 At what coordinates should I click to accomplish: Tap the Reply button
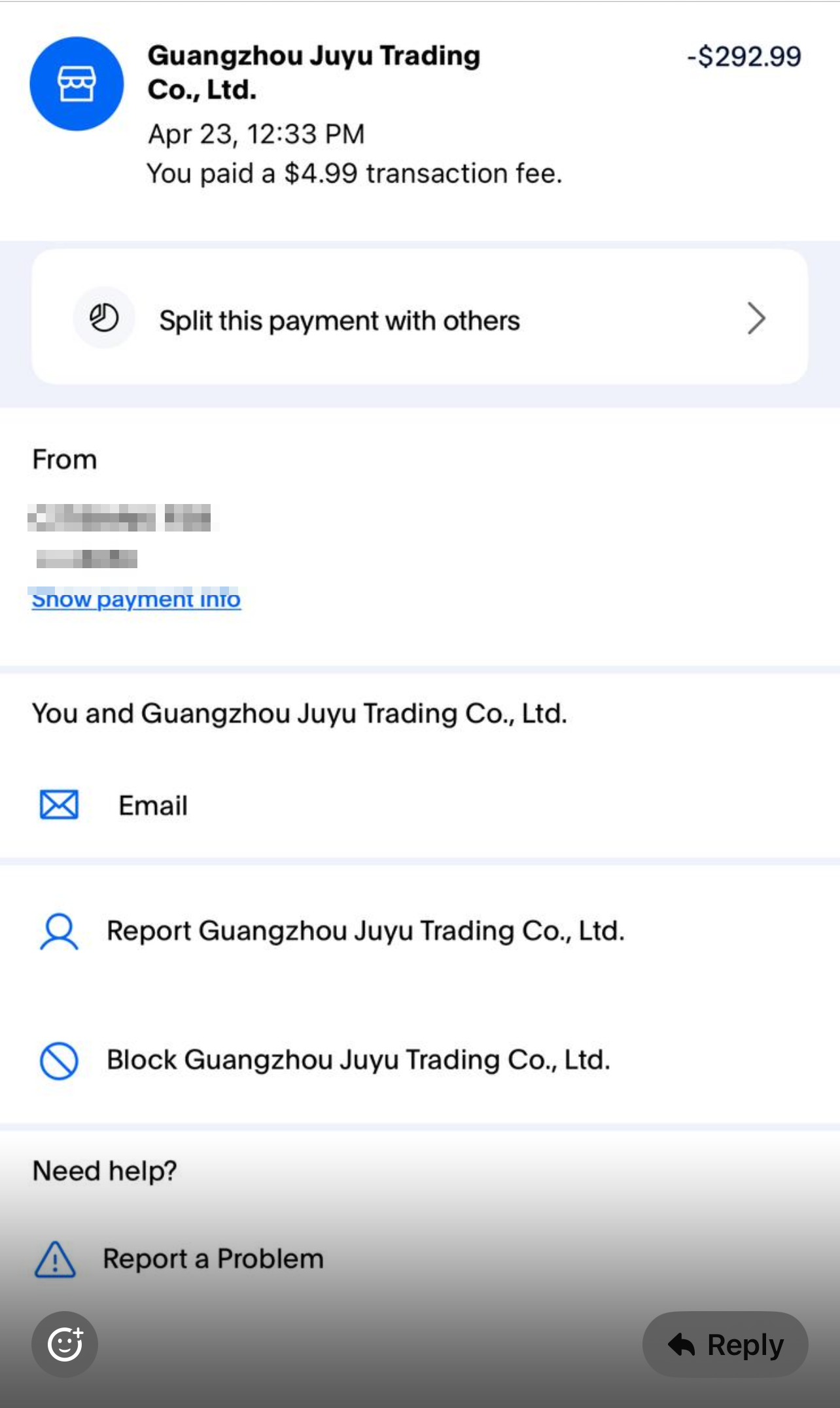(x=725, y=1345)
